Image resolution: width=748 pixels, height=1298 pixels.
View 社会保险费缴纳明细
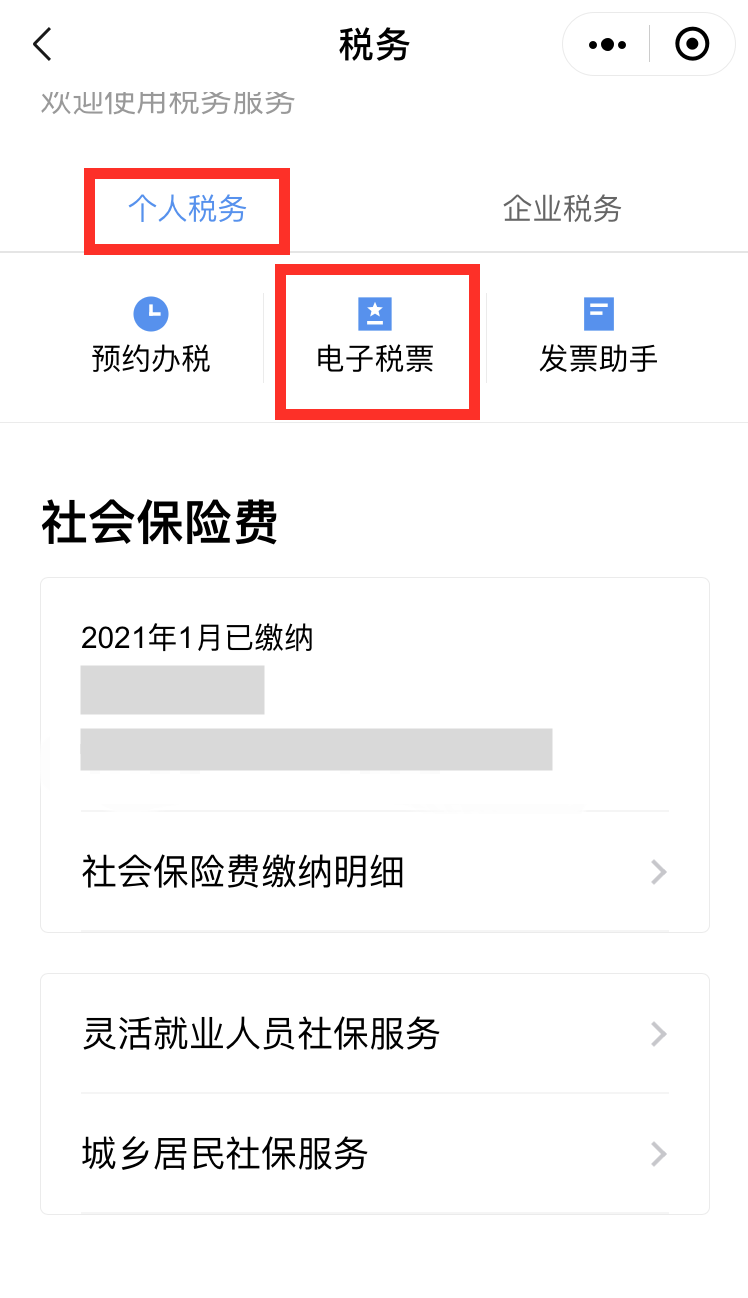[x=375, y=872]
